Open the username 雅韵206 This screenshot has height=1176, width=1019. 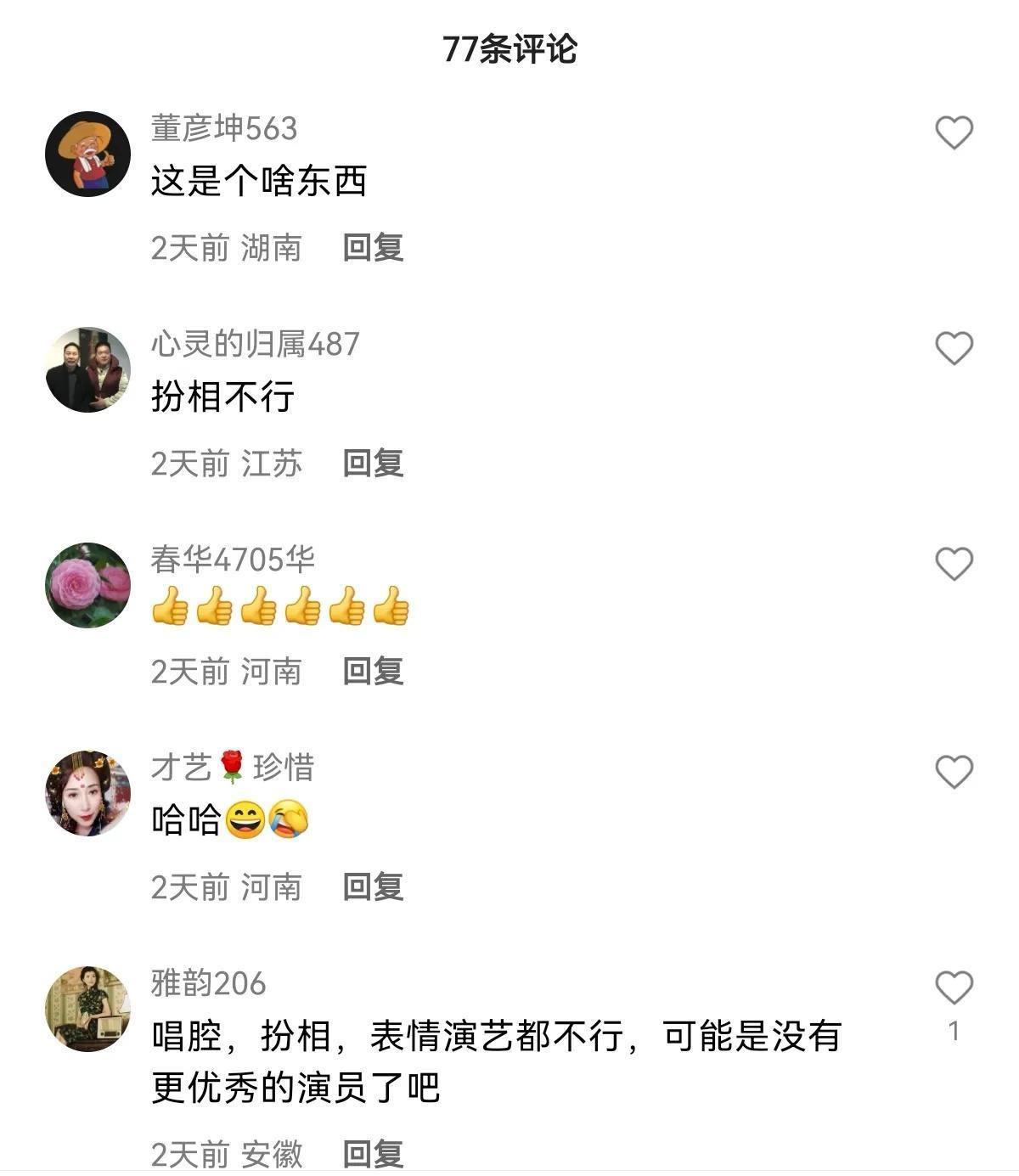coord(209,983)
